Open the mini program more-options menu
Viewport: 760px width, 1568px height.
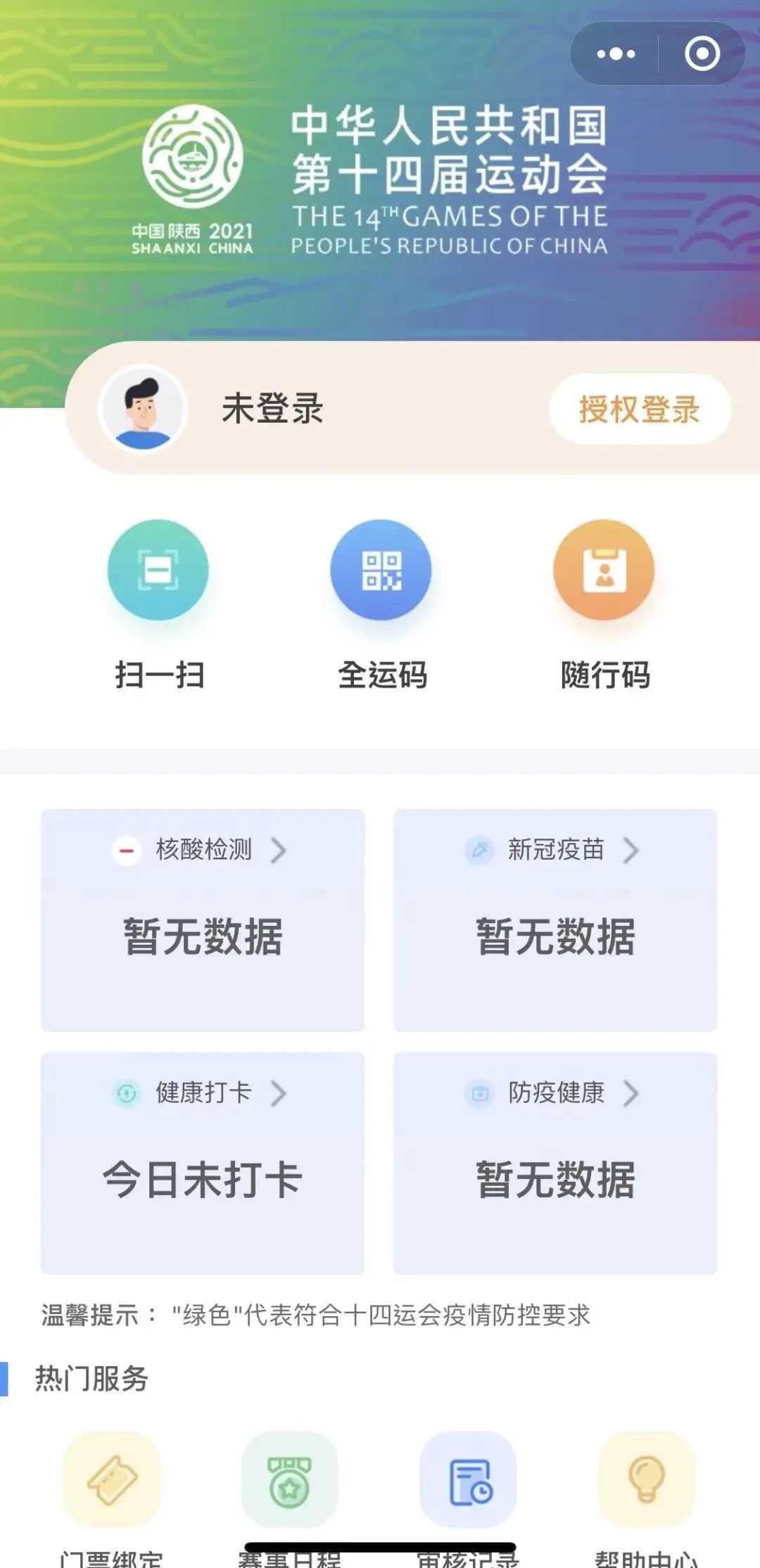pyautogui.click(x=616, y=54)
